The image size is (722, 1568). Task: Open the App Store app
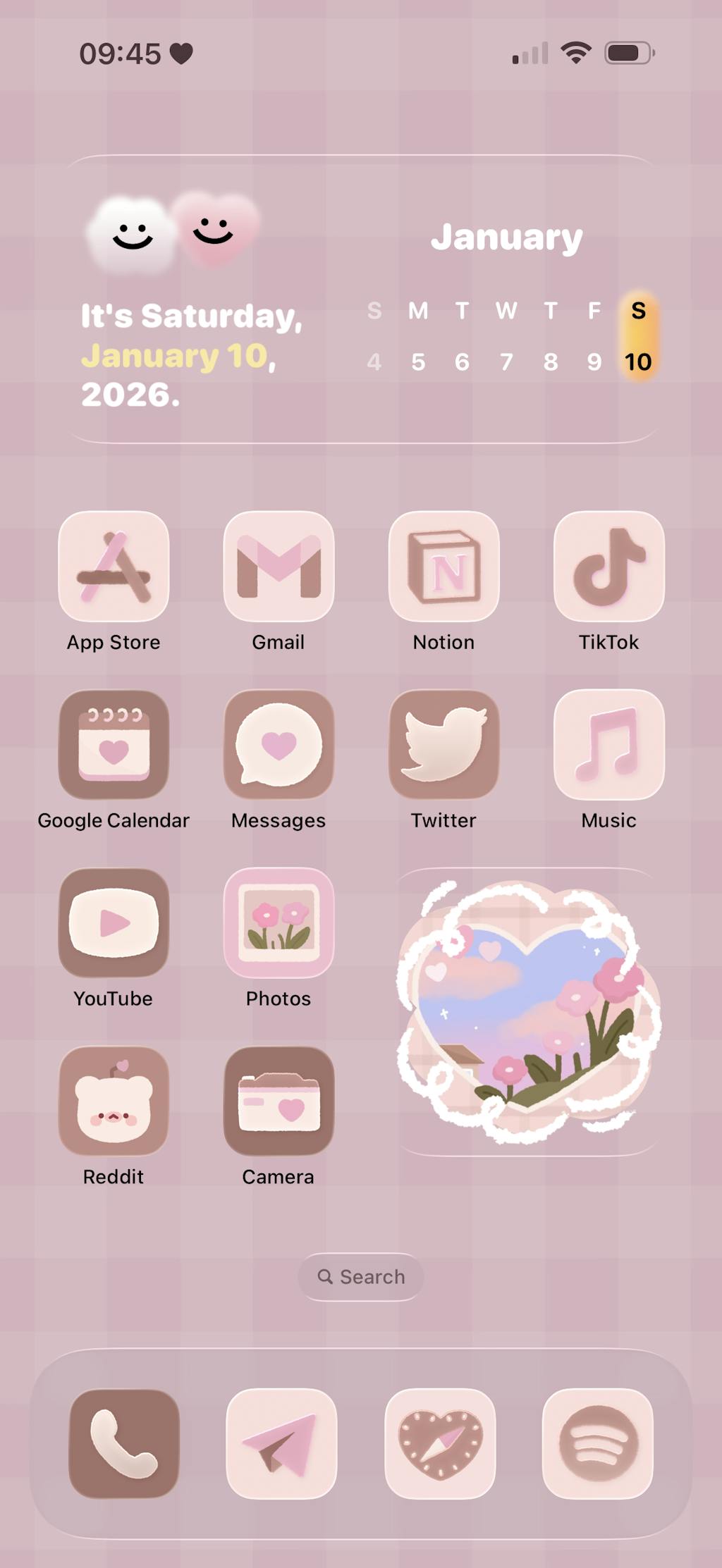[114, 567]
